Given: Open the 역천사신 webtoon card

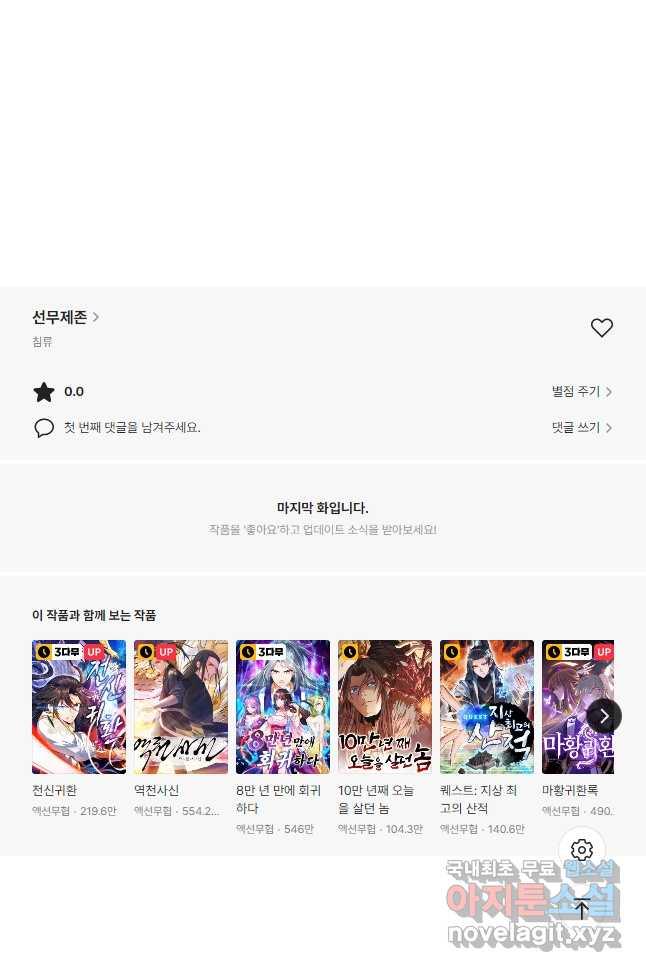Looking at the screenshot, I should (181, 707).
